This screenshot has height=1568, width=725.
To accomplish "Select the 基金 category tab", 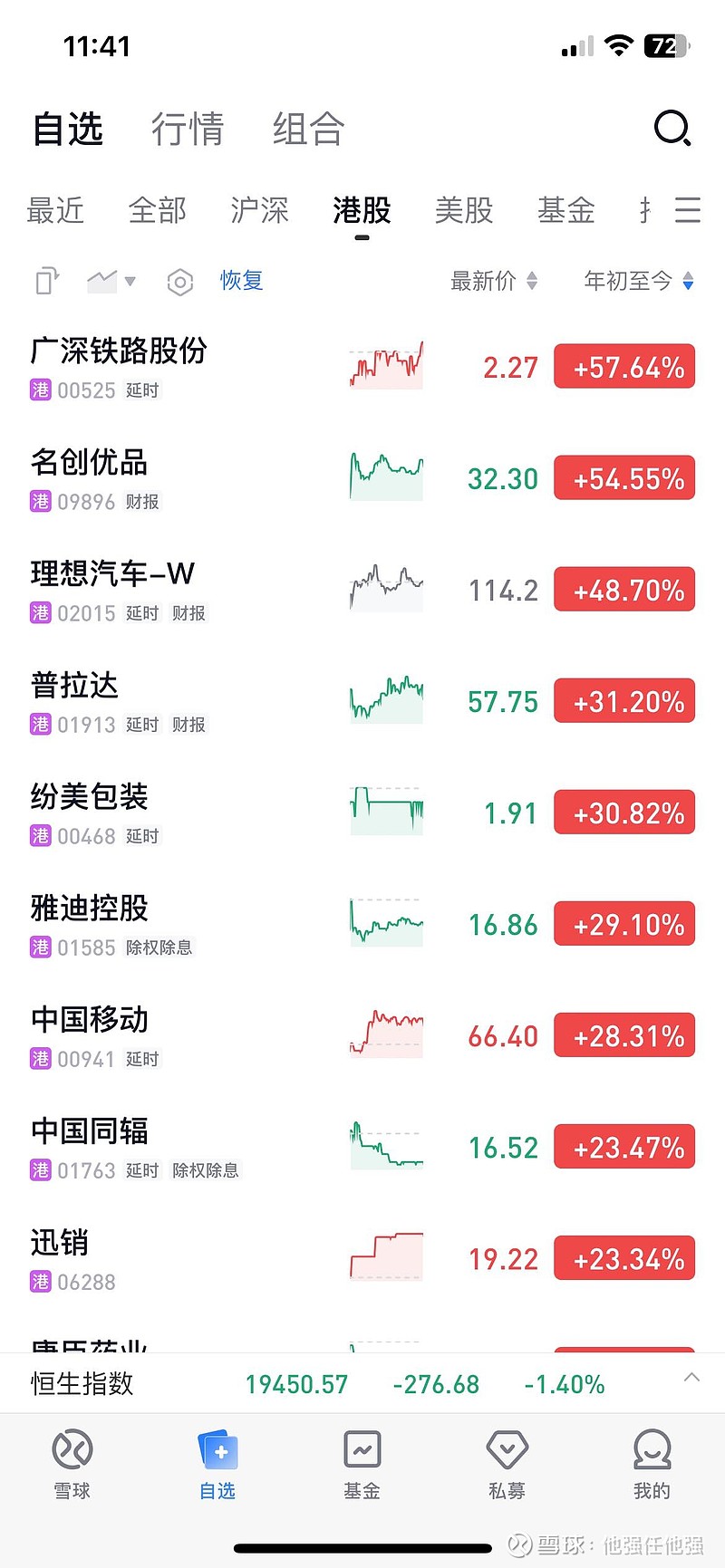I will click(x=566, y=210).
